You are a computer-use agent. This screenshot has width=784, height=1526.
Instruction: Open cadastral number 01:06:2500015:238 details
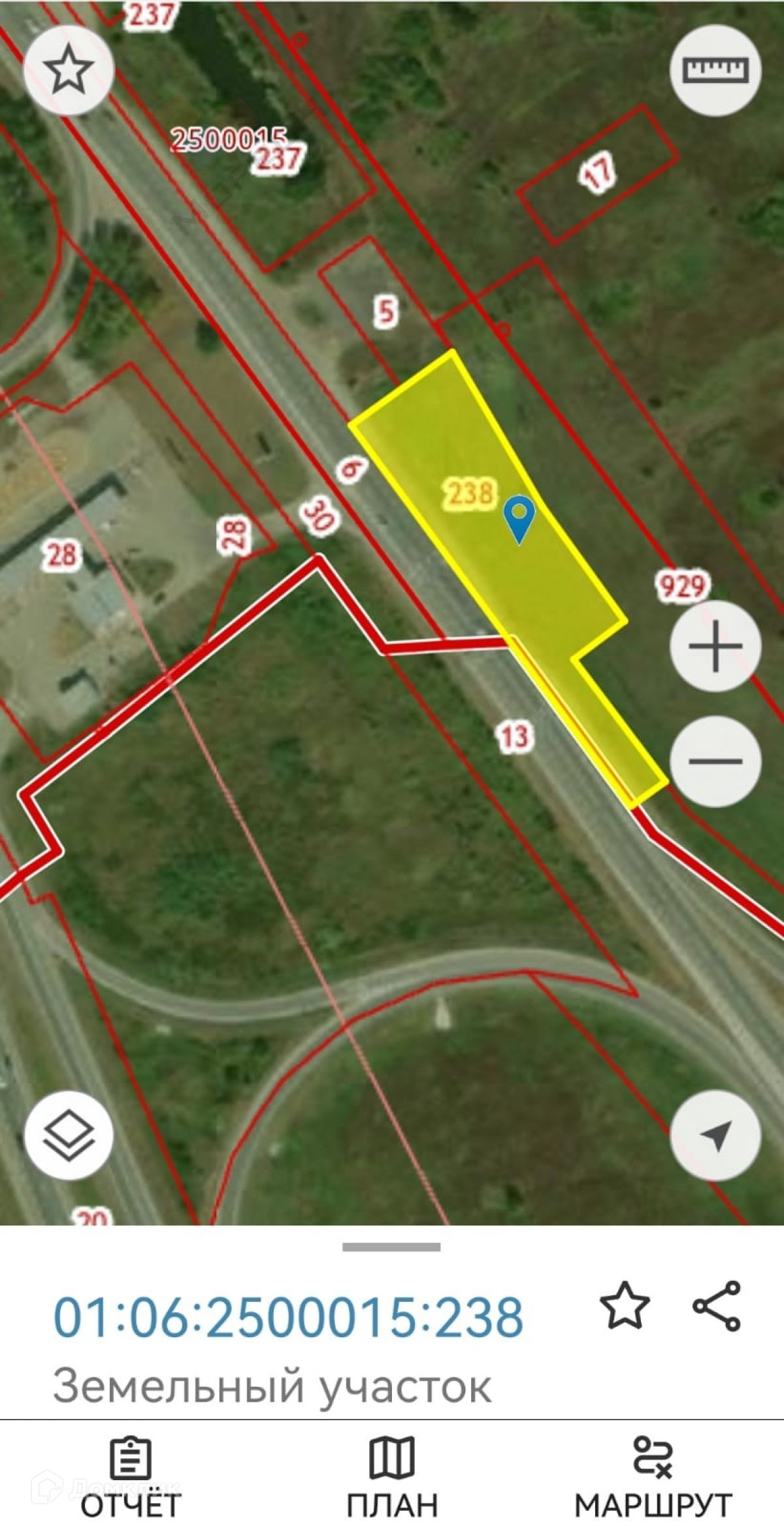point(287,1316)
